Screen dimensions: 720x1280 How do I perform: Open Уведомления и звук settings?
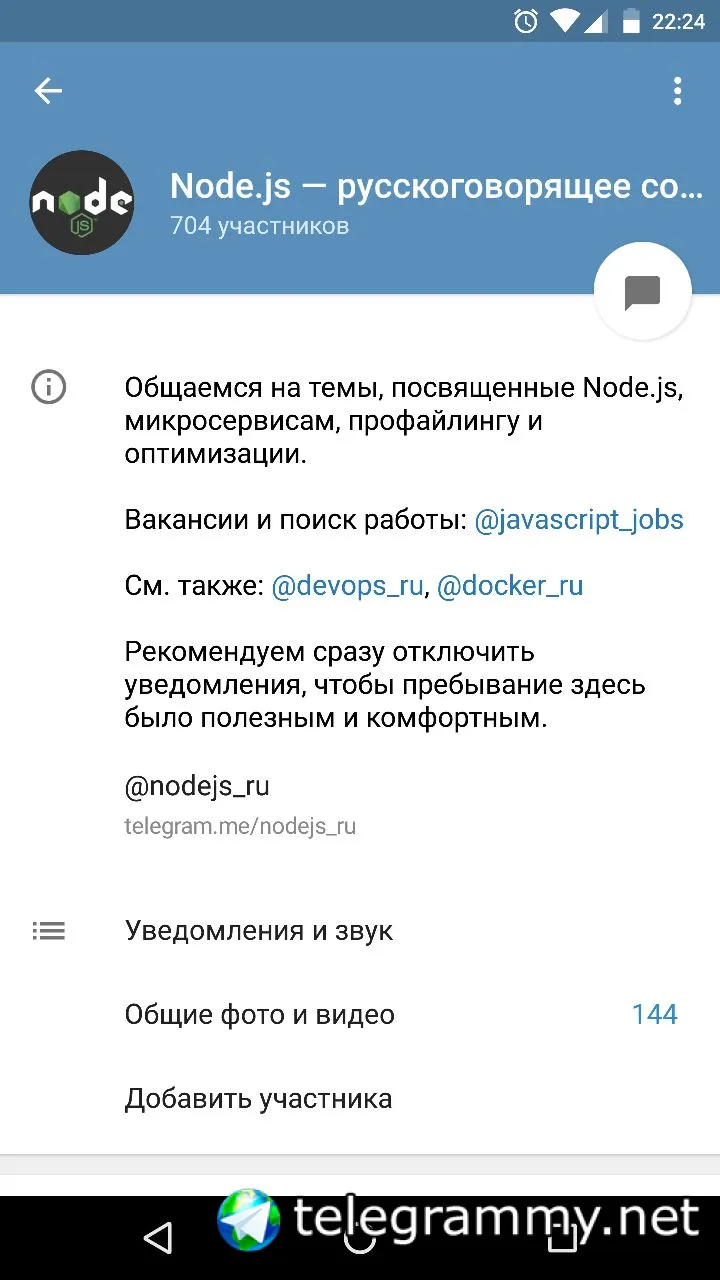pos(259,931)
